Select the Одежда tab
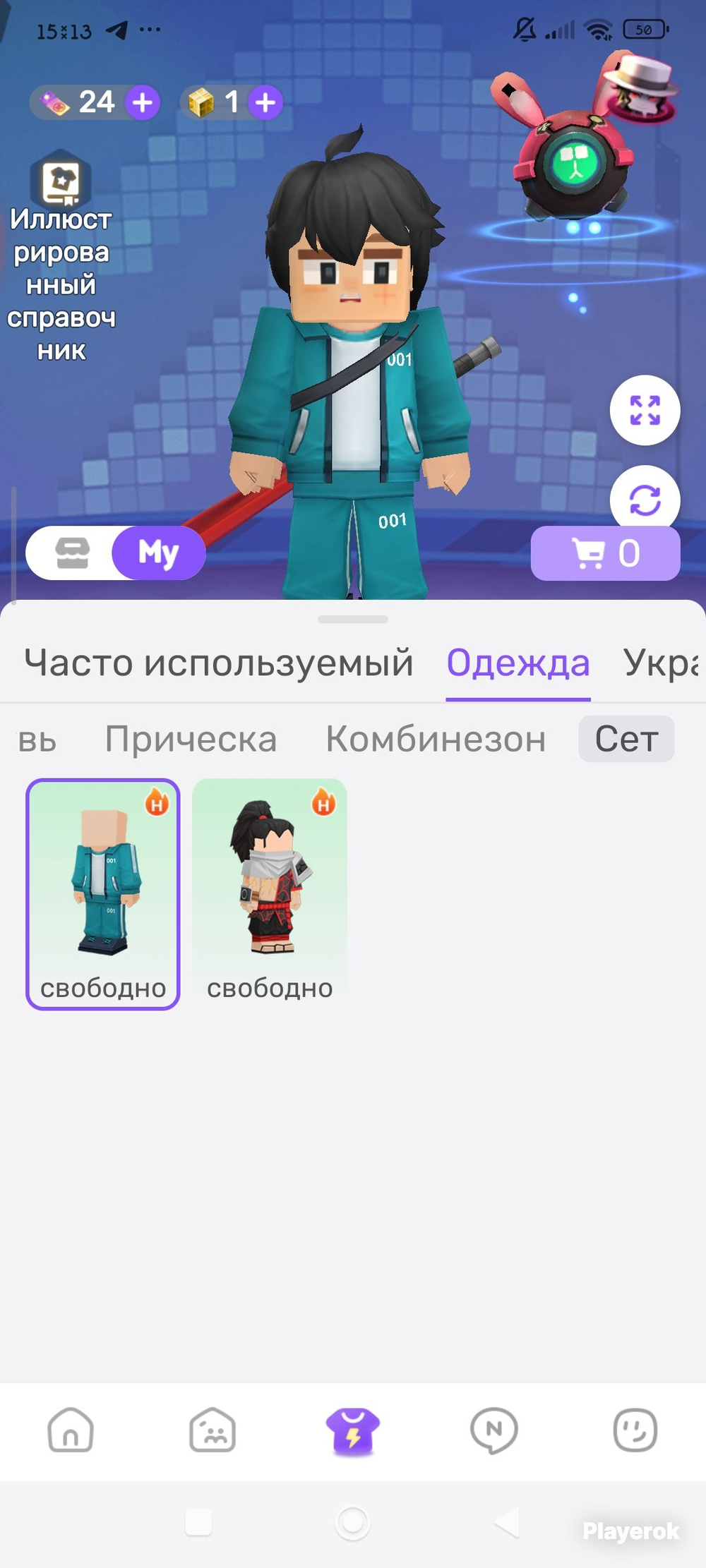Viewport: 706px width, 1568px height. pyautogui.click(x=518, y=663)
